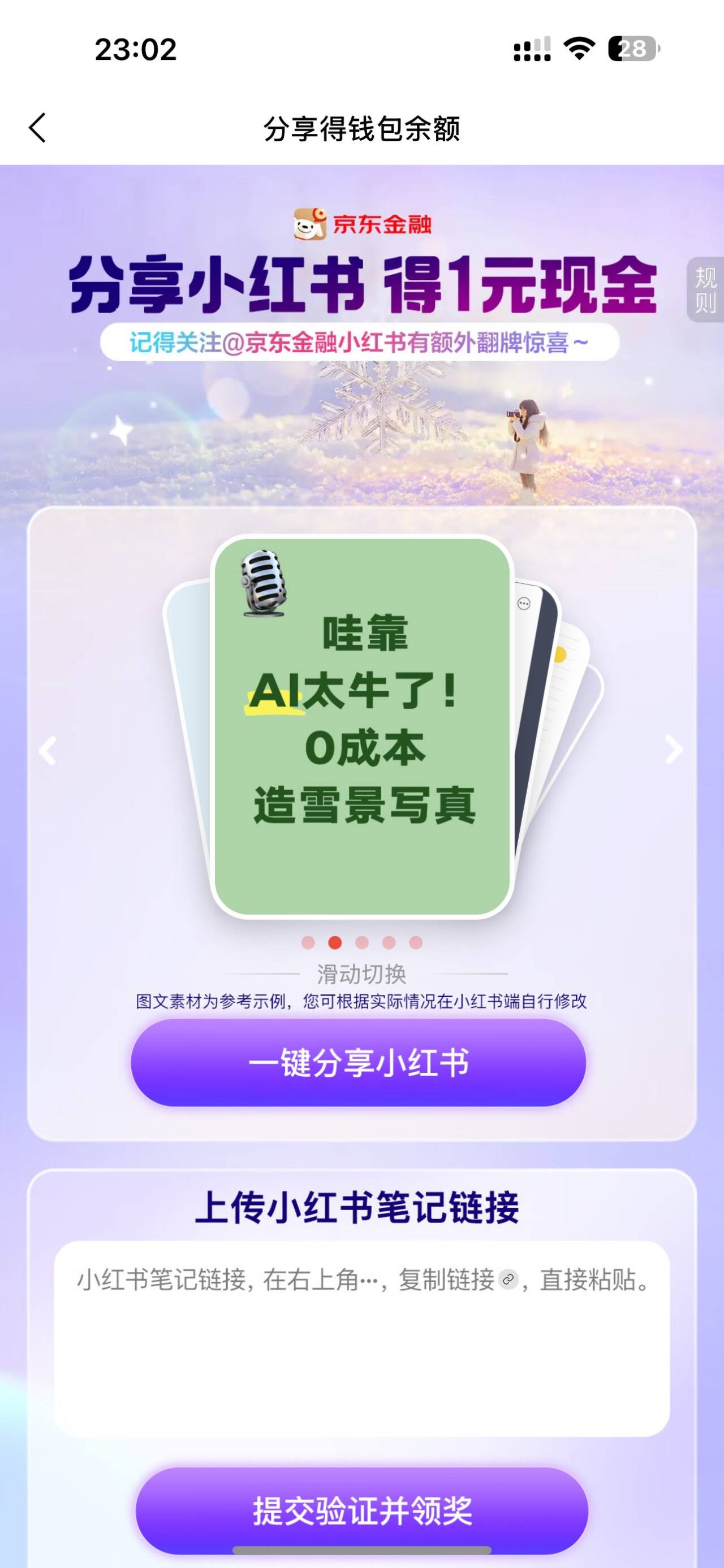Jump to the first carousel page dot
The image size is (724, 1568).
(308, 943)
